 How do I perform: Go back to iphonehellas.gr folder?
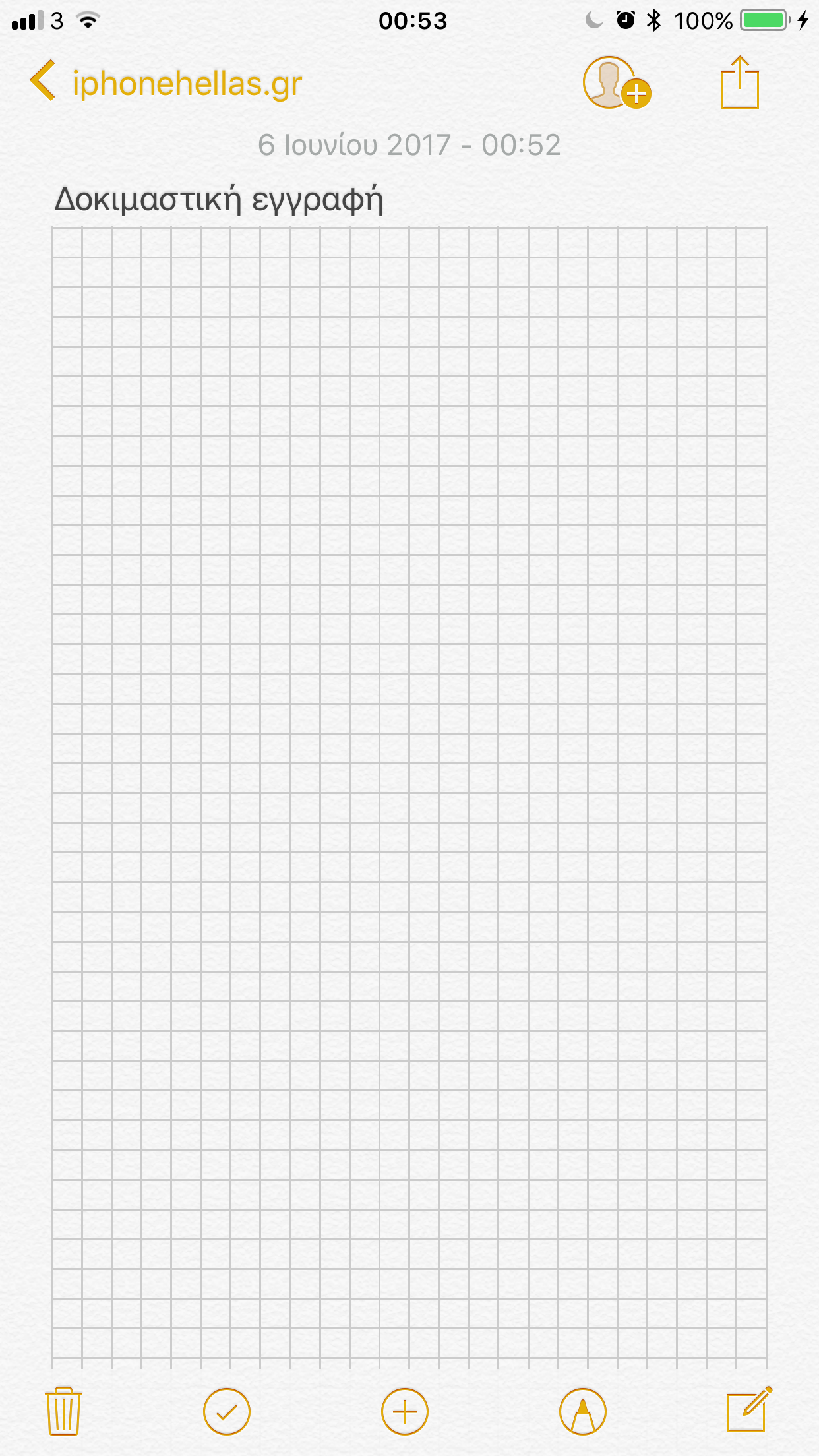165,83
